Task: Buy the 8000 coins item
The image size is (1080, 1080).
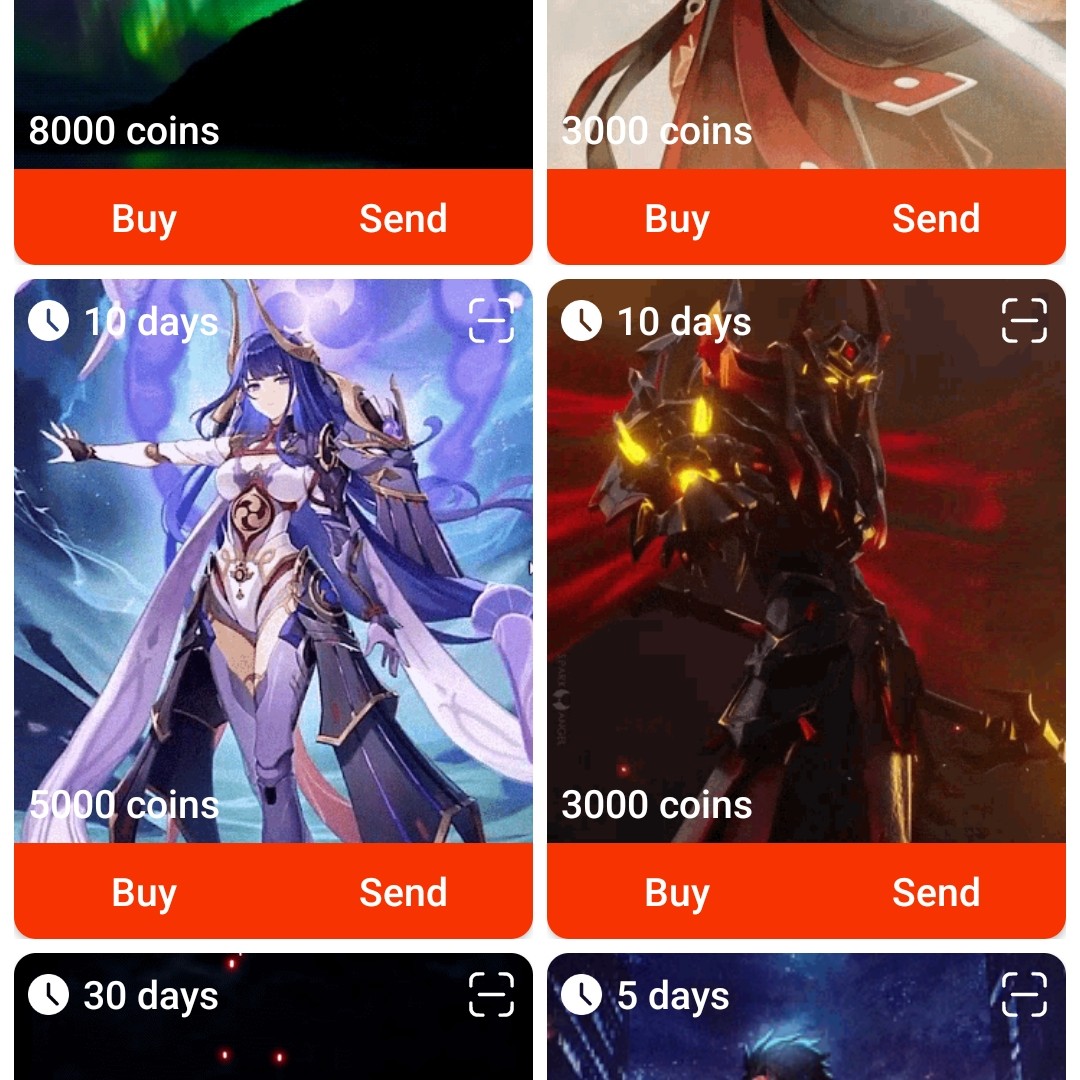Action: click(x=144, y=219)
